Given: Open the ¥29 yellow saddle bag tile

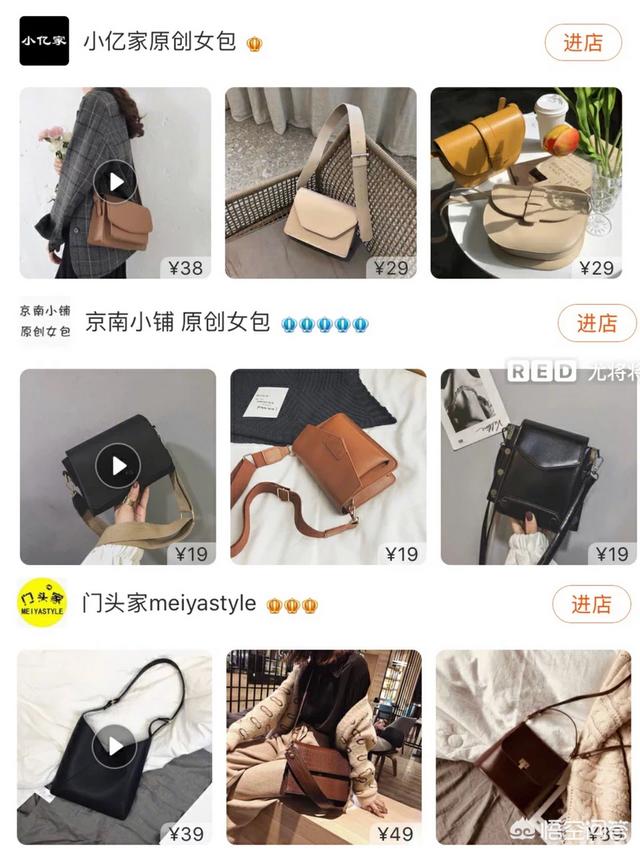Looking at the screenshot, I should pos(526,183).
